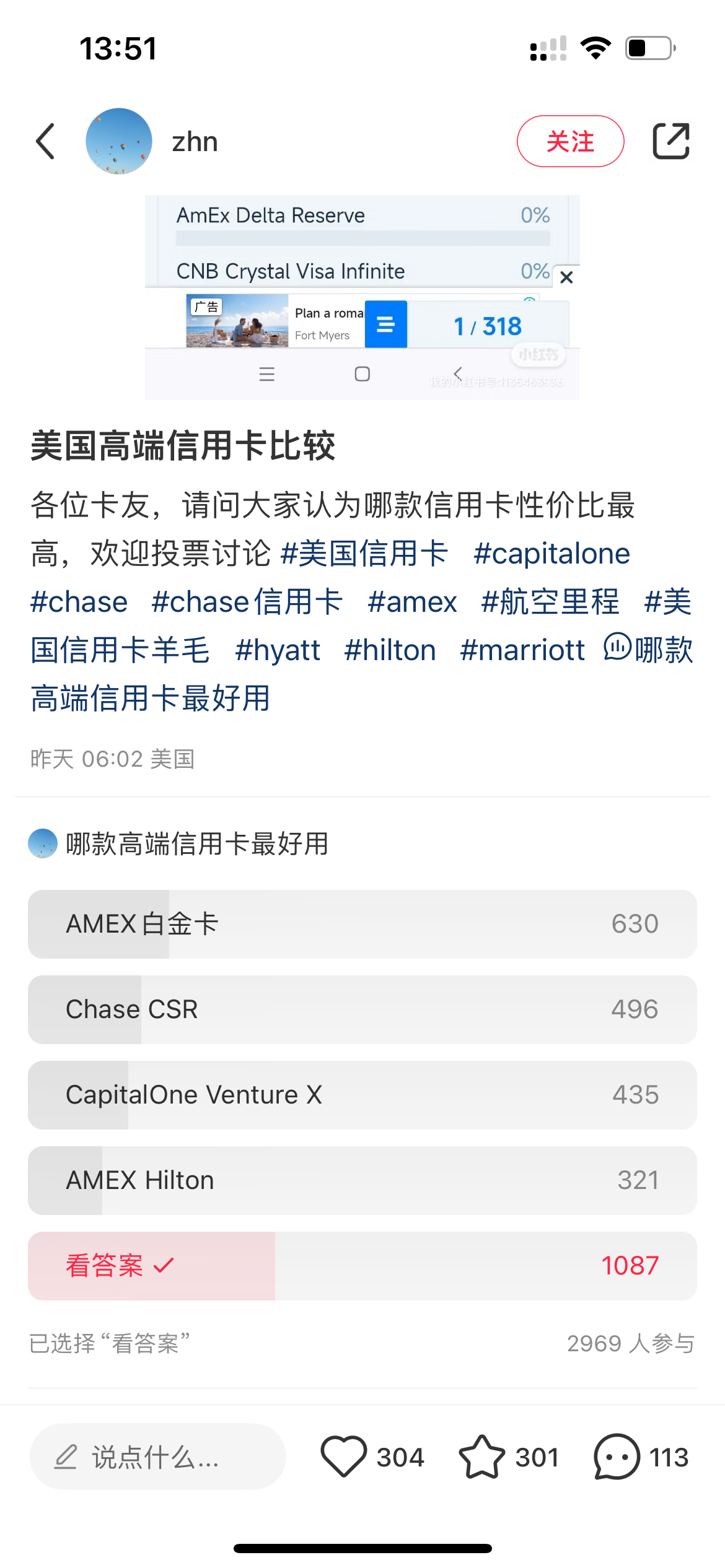Select the AMEX Hilton poll option
This screenshot has height=1568, width=725.
click(362, 1180)
